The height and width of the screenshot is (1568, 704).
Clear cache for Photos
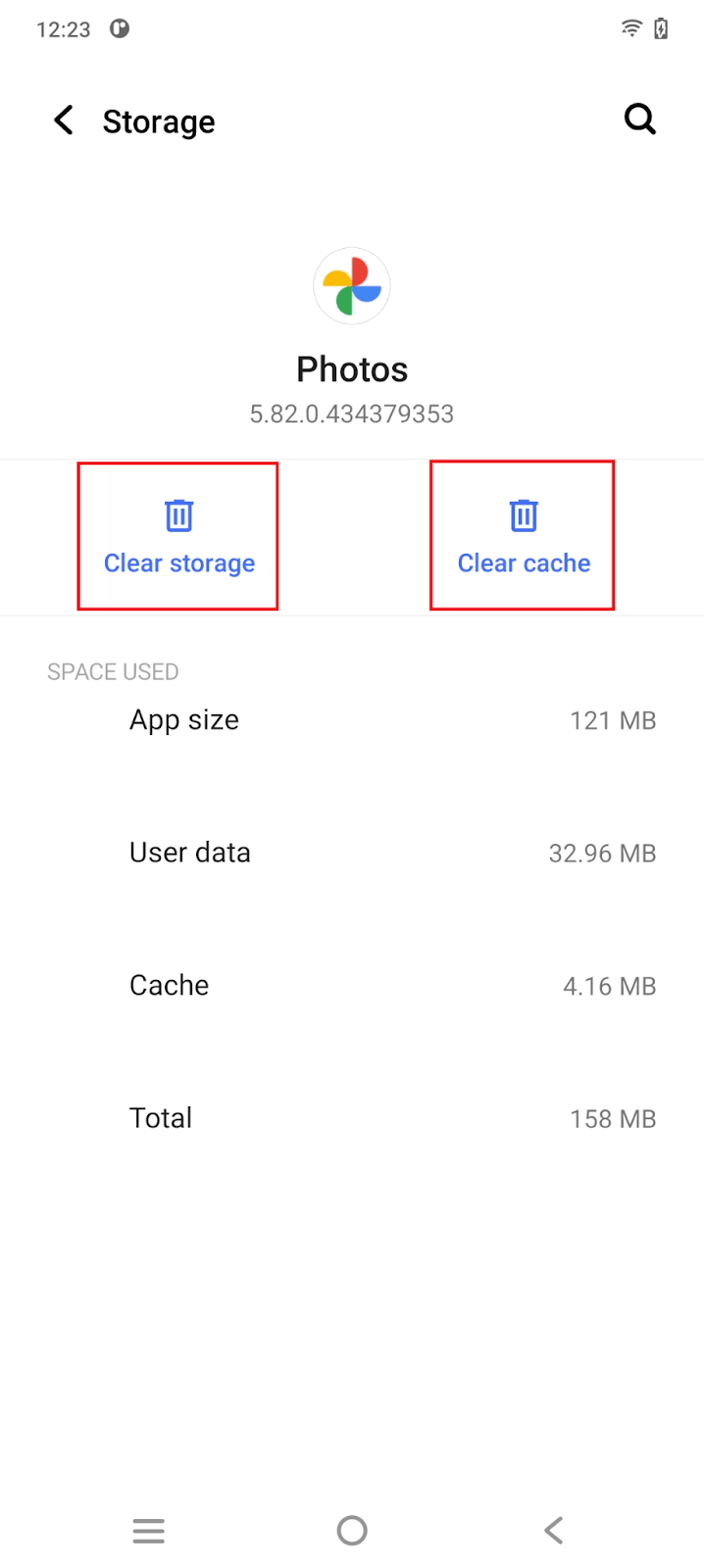tap(523, 536)
